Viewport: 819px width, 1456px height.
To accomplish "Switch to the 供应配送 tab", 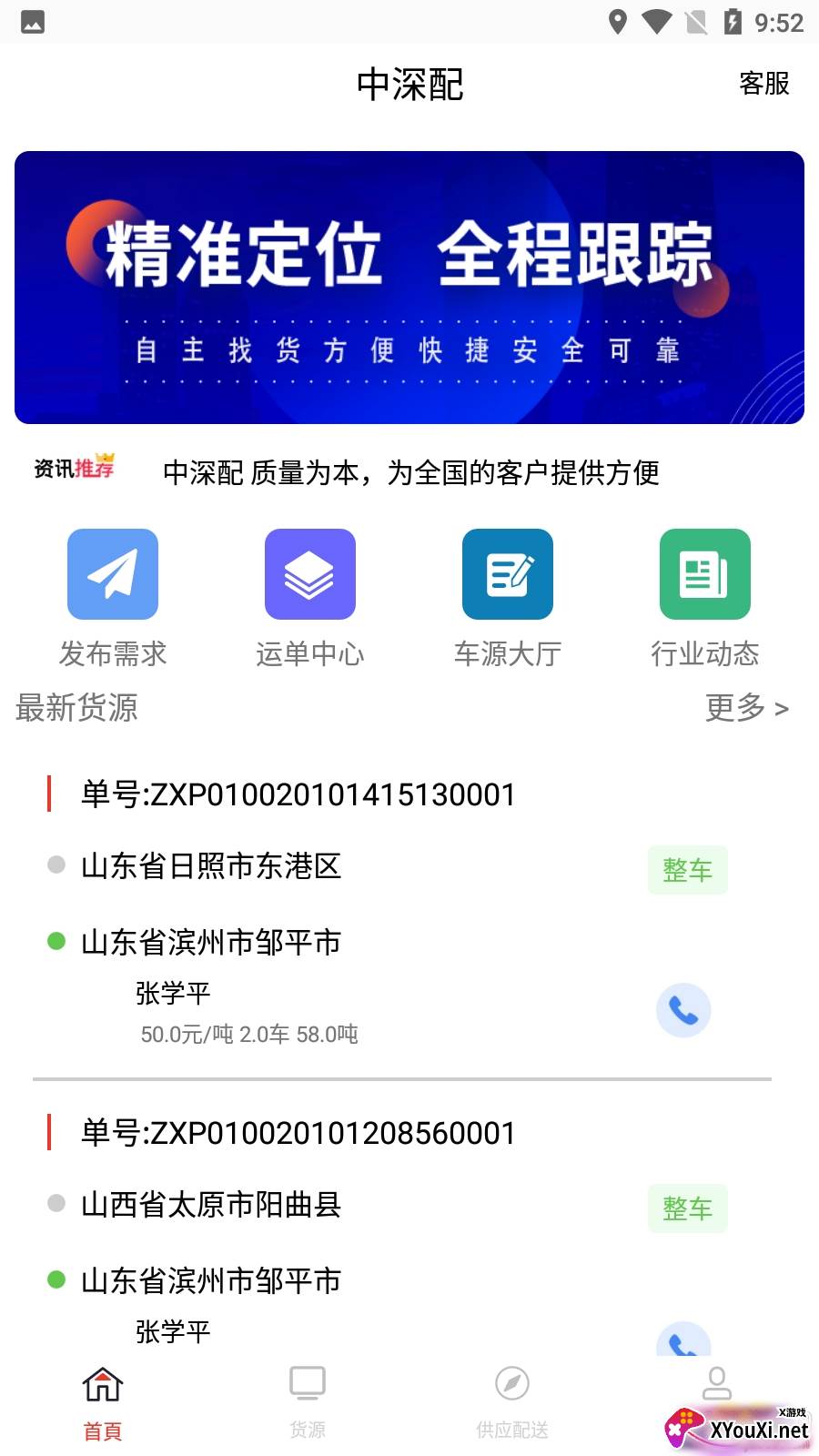I will coord(512,1402).
